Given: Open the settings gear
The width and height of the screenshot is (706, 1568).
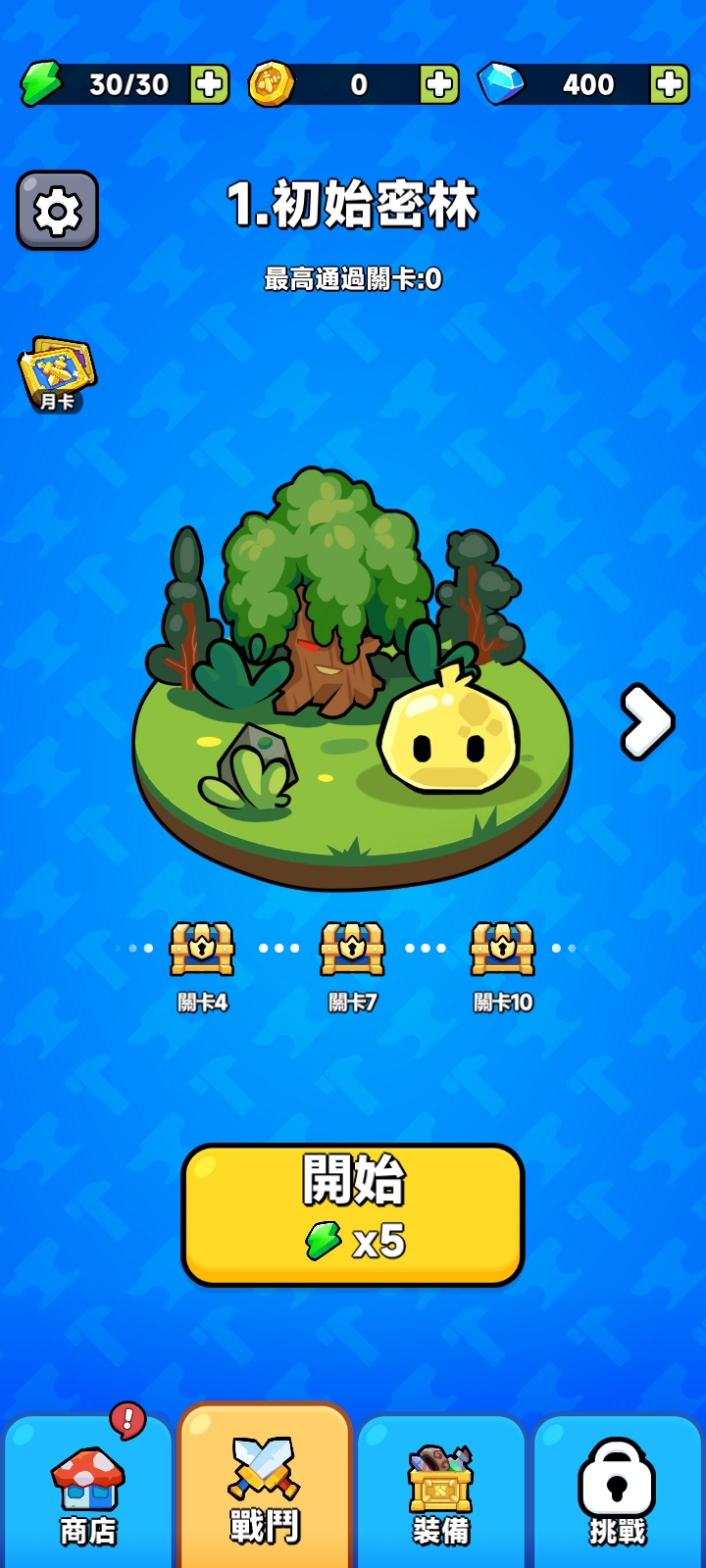Looking at the screenshot, I should 57,211.
